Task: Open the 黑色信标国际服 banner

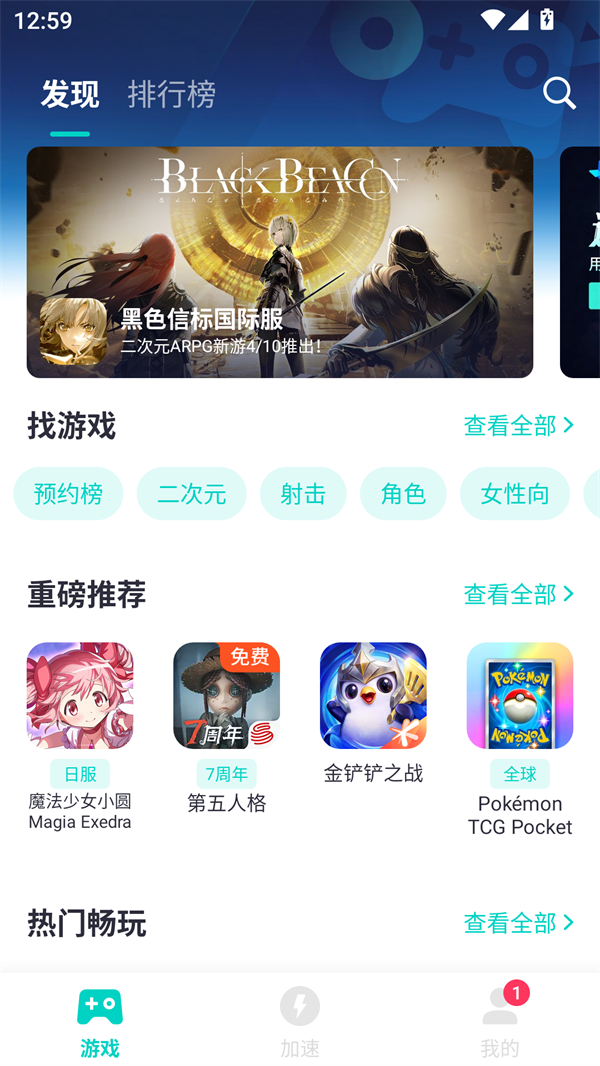Action: 280,262
